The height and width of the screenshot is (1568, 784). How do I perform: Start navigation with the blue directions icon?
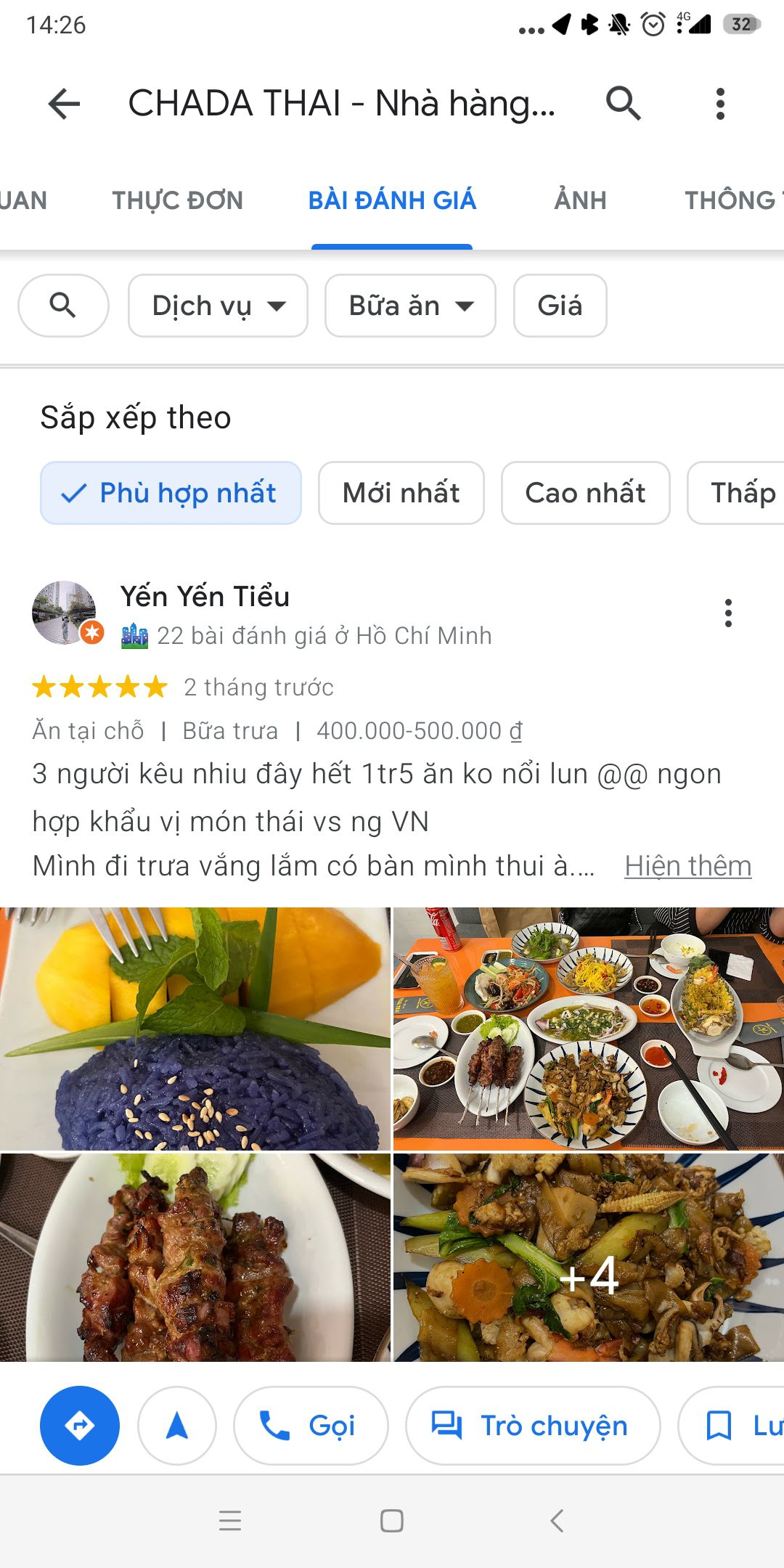78,1424
